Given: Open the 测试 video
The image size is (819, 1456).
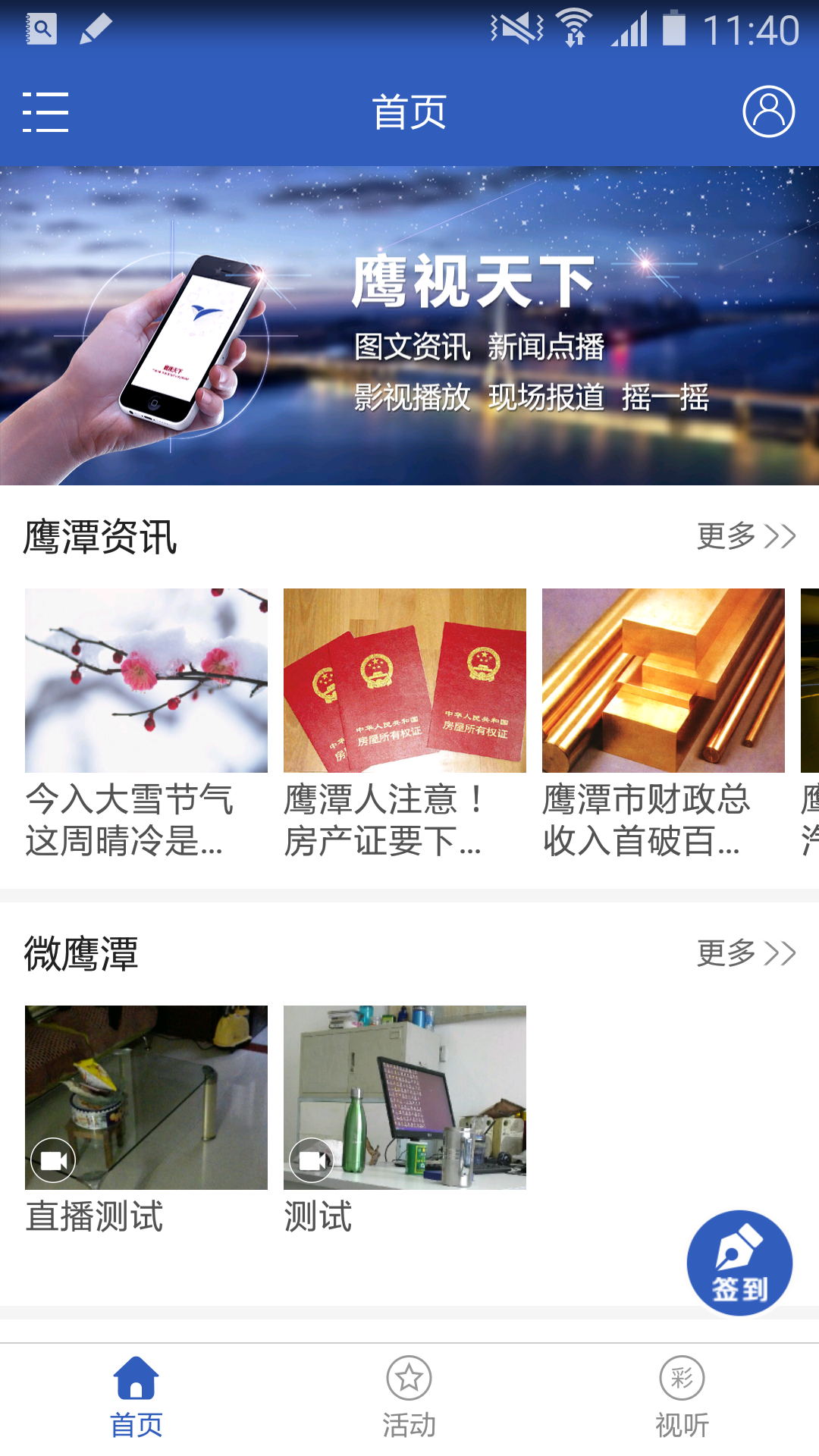Looking at the screenshot, I should [405, 1097].
